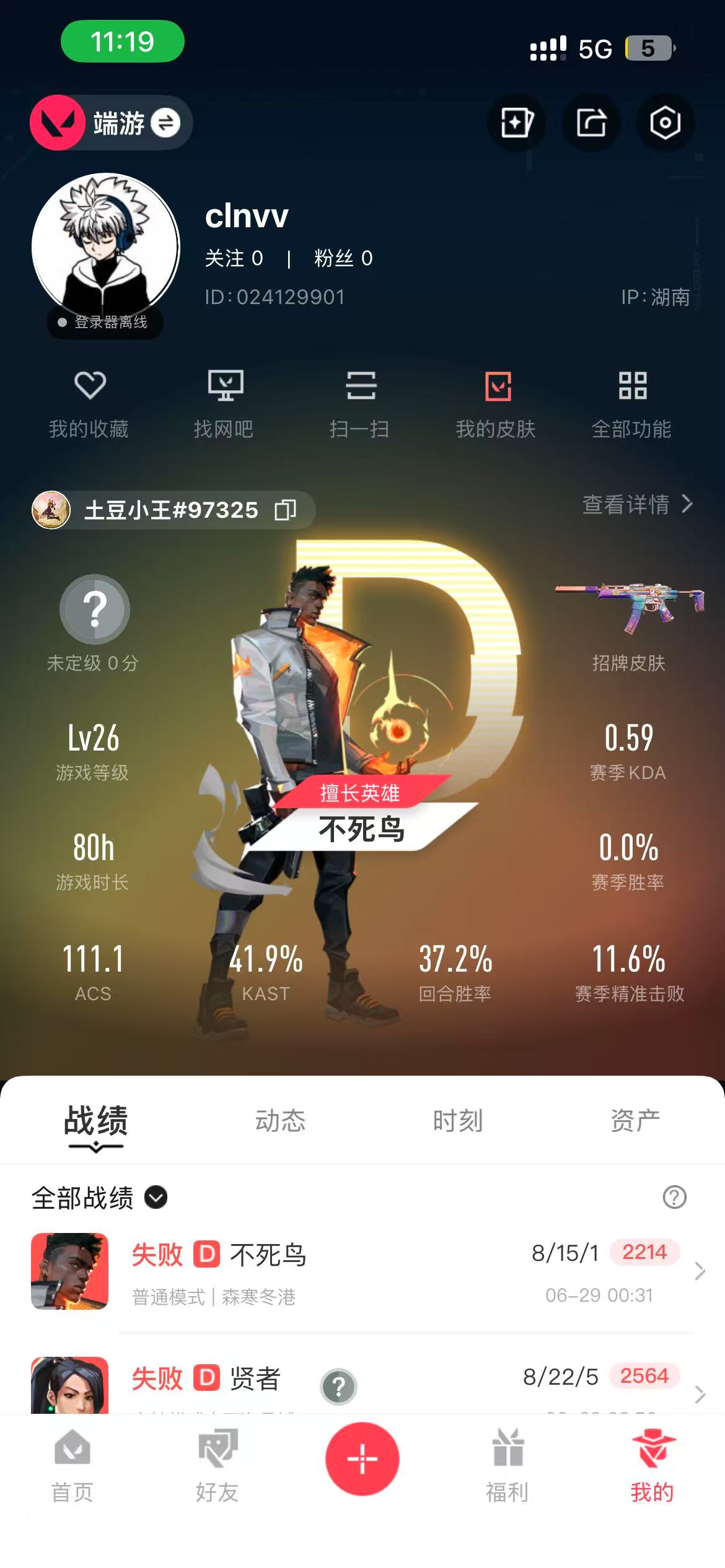This screenshot has width=725, height=1568.
Task: Open the settings hexagon icon
Action: tap(665, 123)
